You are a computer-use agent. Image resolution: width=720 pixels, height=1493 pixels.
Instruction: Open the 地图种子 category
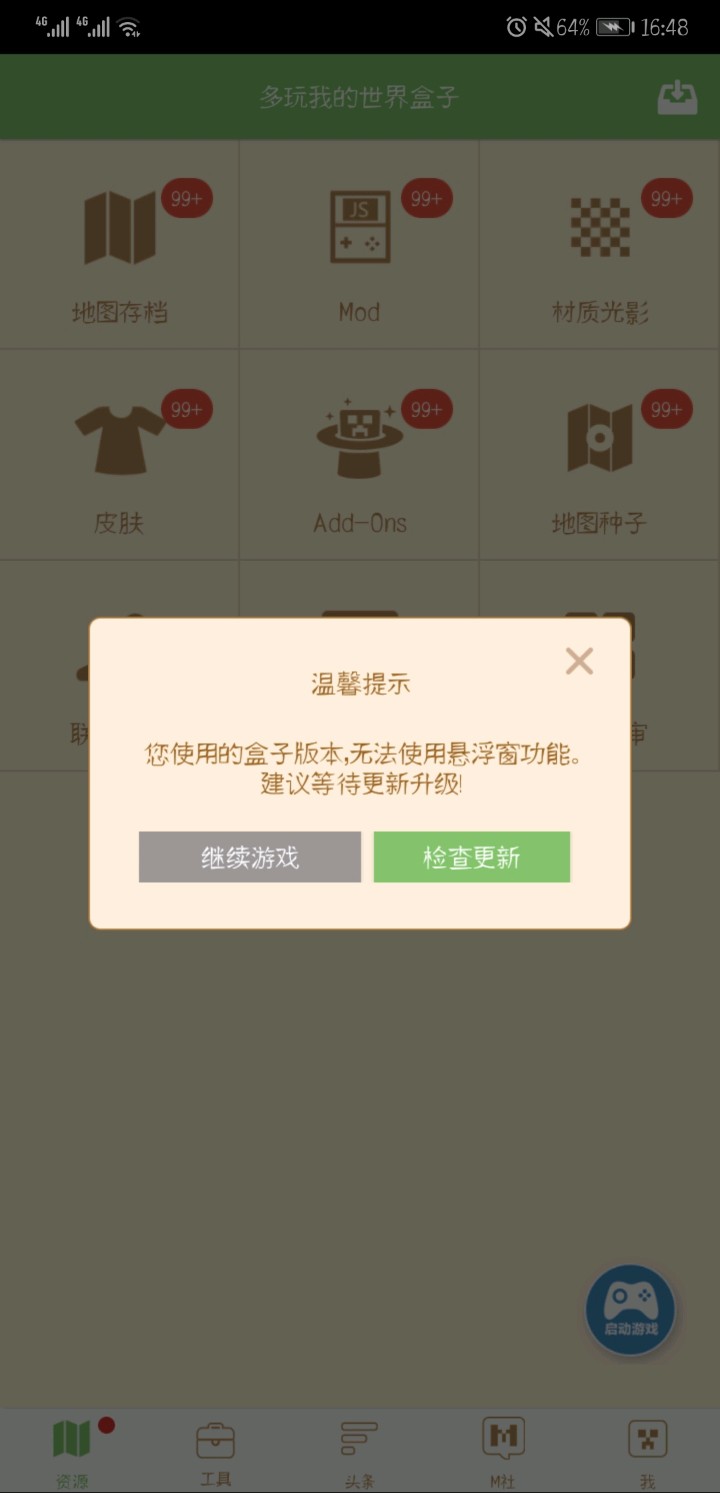[x=600, y=455]
